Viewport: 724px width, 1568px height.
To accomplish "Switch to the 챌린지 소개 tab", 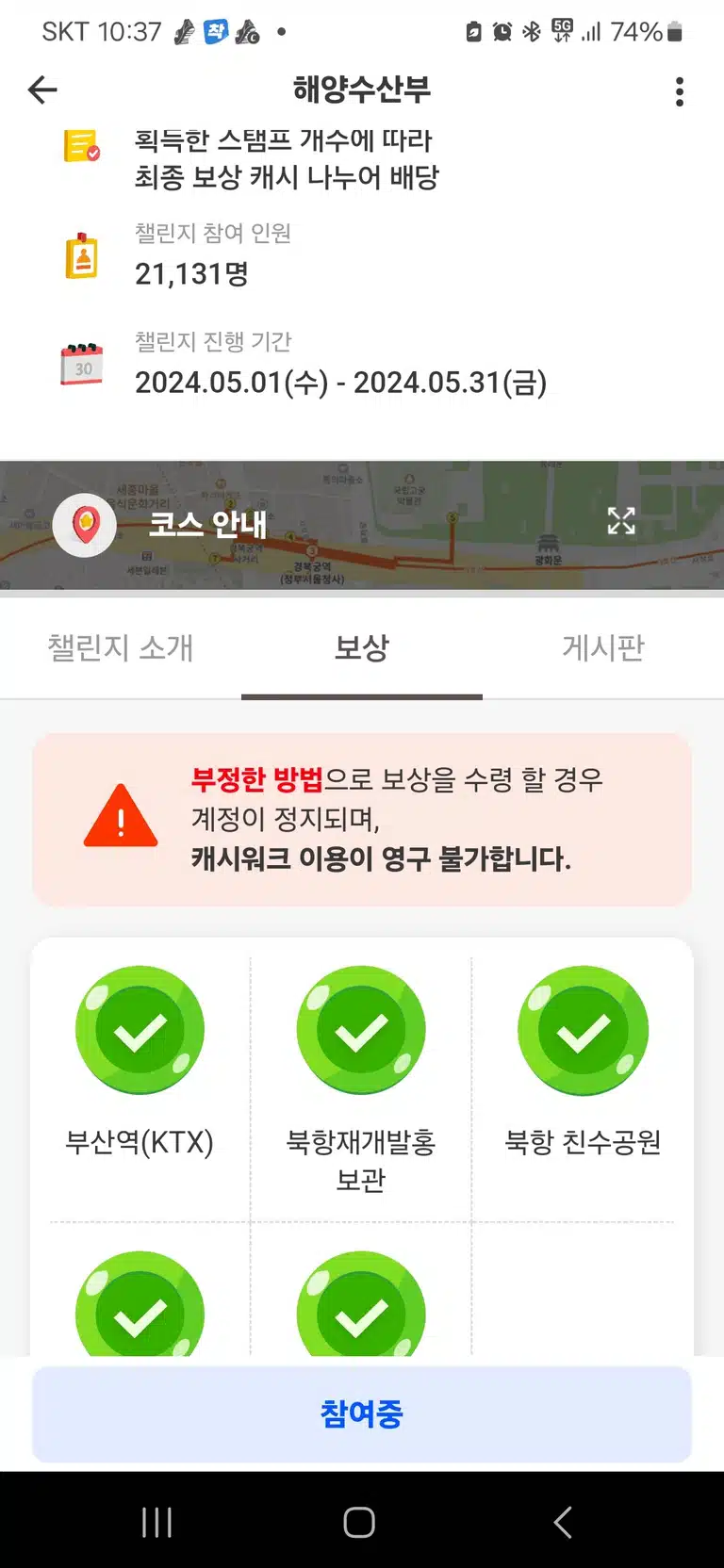I will point(121,648).
